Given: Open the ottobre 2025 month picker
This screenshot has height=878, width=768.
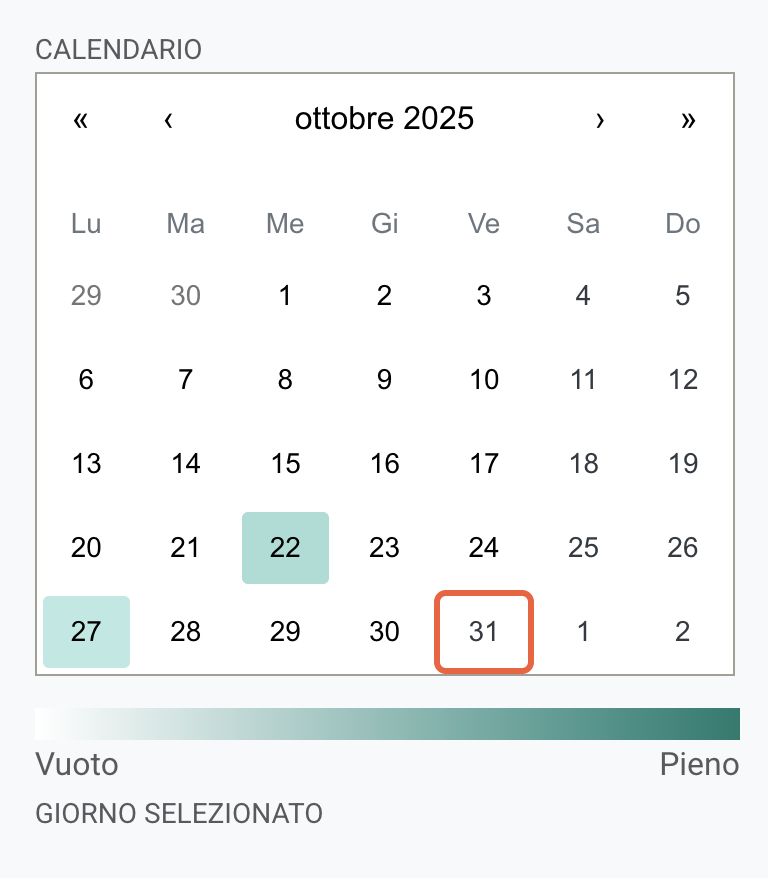Looking at the screenshot, I should [x=384, y=120].
